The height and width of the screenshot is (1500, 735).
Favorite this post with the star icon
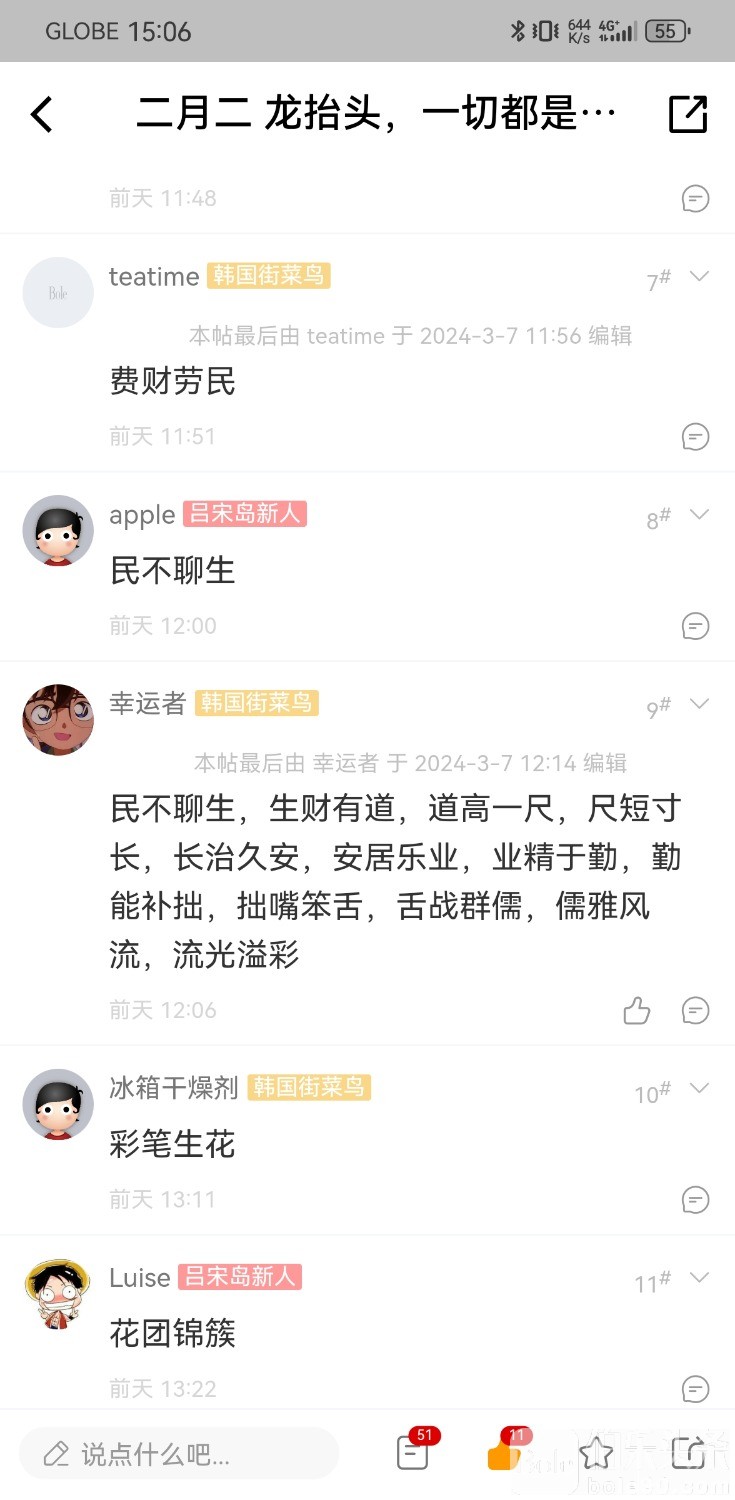596,1453
